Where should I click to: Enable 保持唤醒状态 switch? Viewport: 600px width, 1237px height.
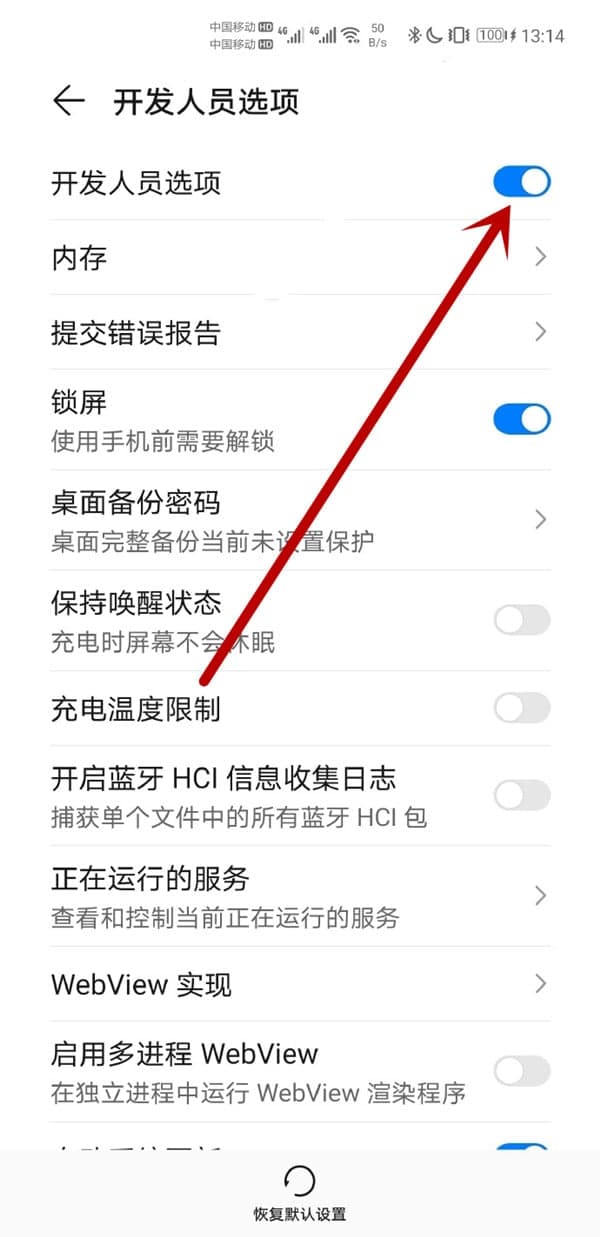[x=521, y=620]
